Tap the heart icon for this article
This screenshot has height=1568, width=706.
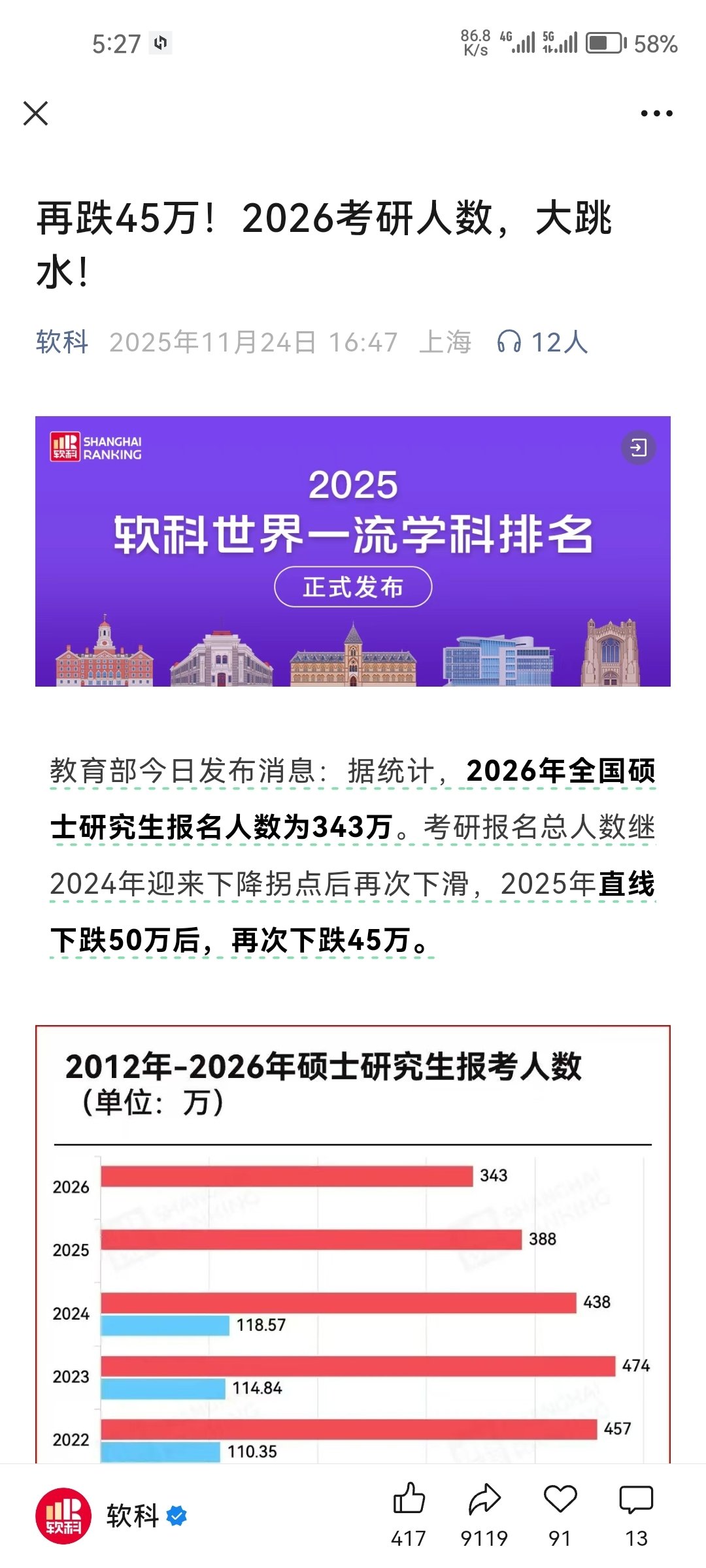point(560,1500)
